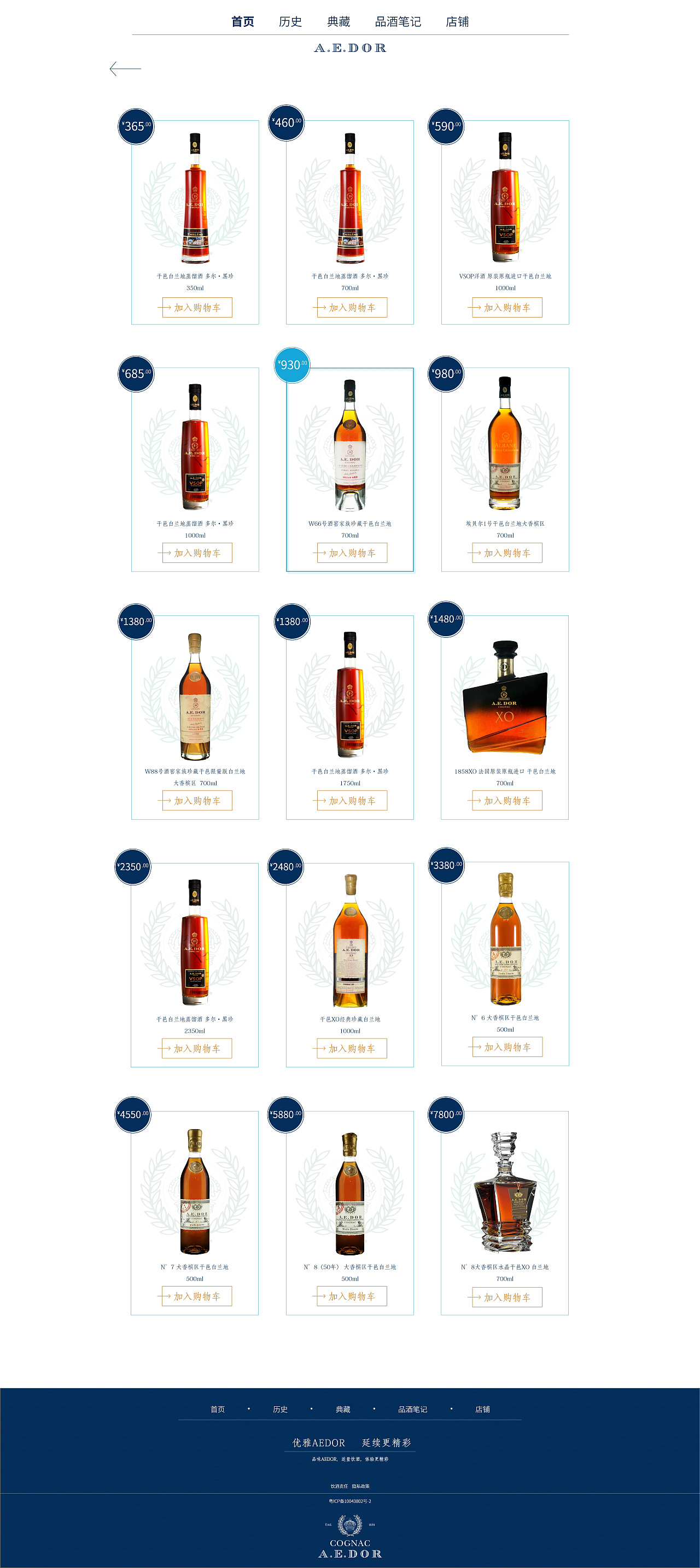
Task: Open the 历史 tab in top navigation
Action: [290, 22]
